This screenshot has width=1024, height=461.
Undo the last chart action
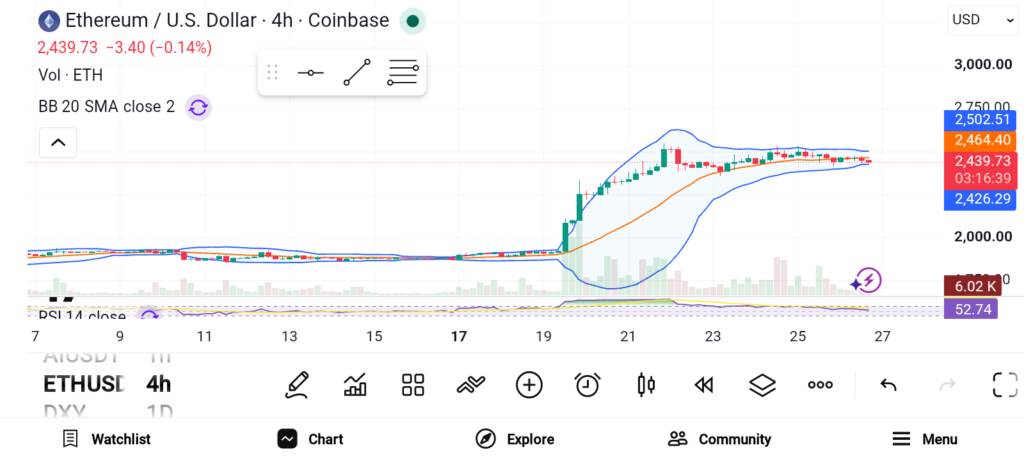(x=888, y=385)
